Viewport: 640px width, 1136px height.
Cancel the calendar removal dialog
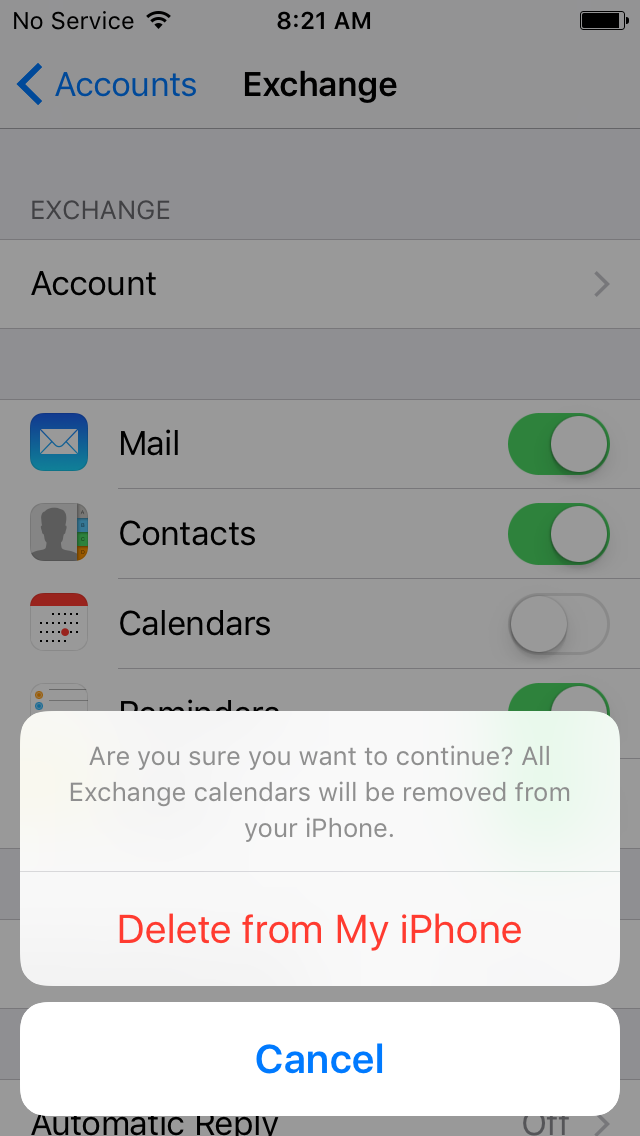click(x=320, y=1058)
